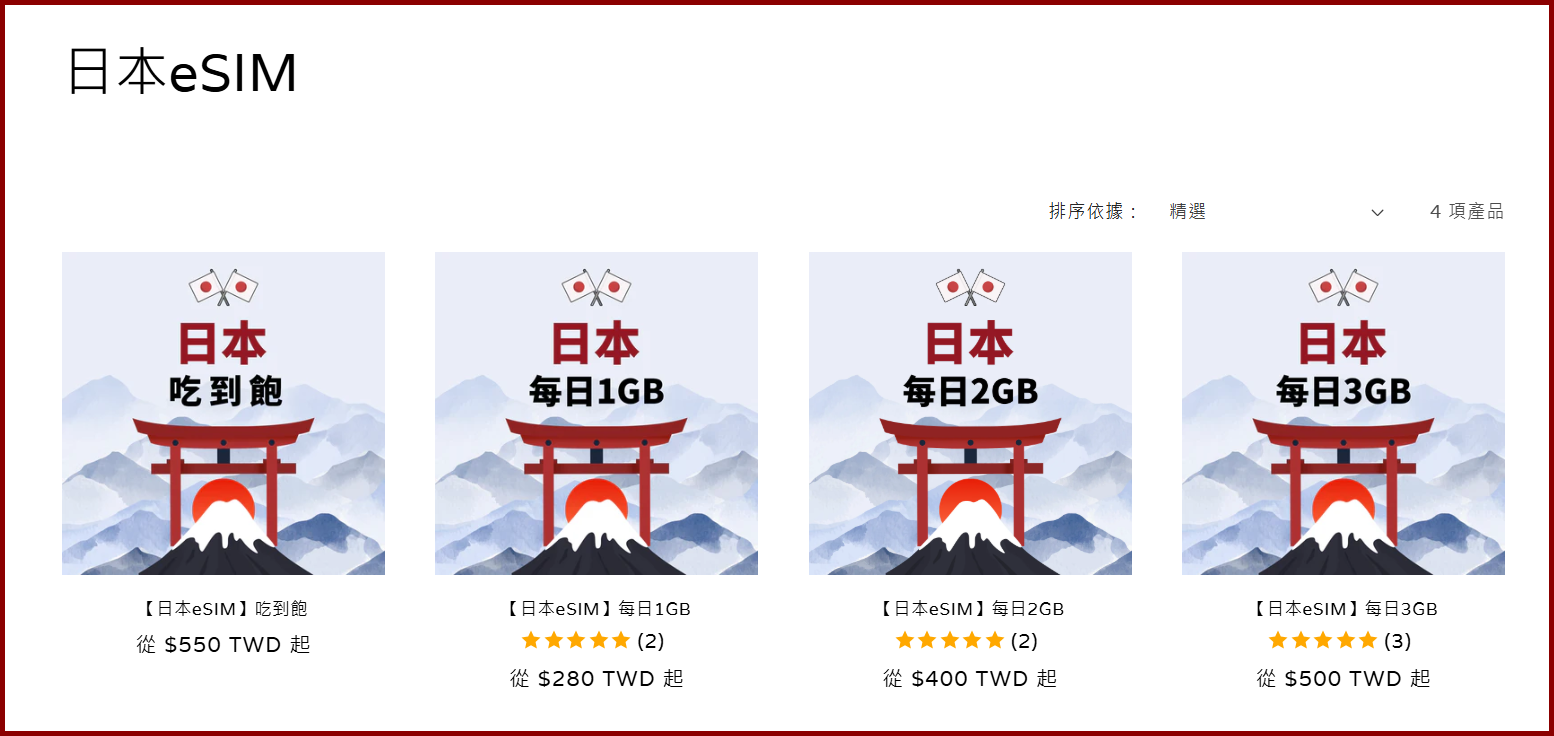Image resolution: width=1554 pixels, height=736 pixels.
Task: Open the 吃到飽 eSIM product image
Action: click(223, 413)
